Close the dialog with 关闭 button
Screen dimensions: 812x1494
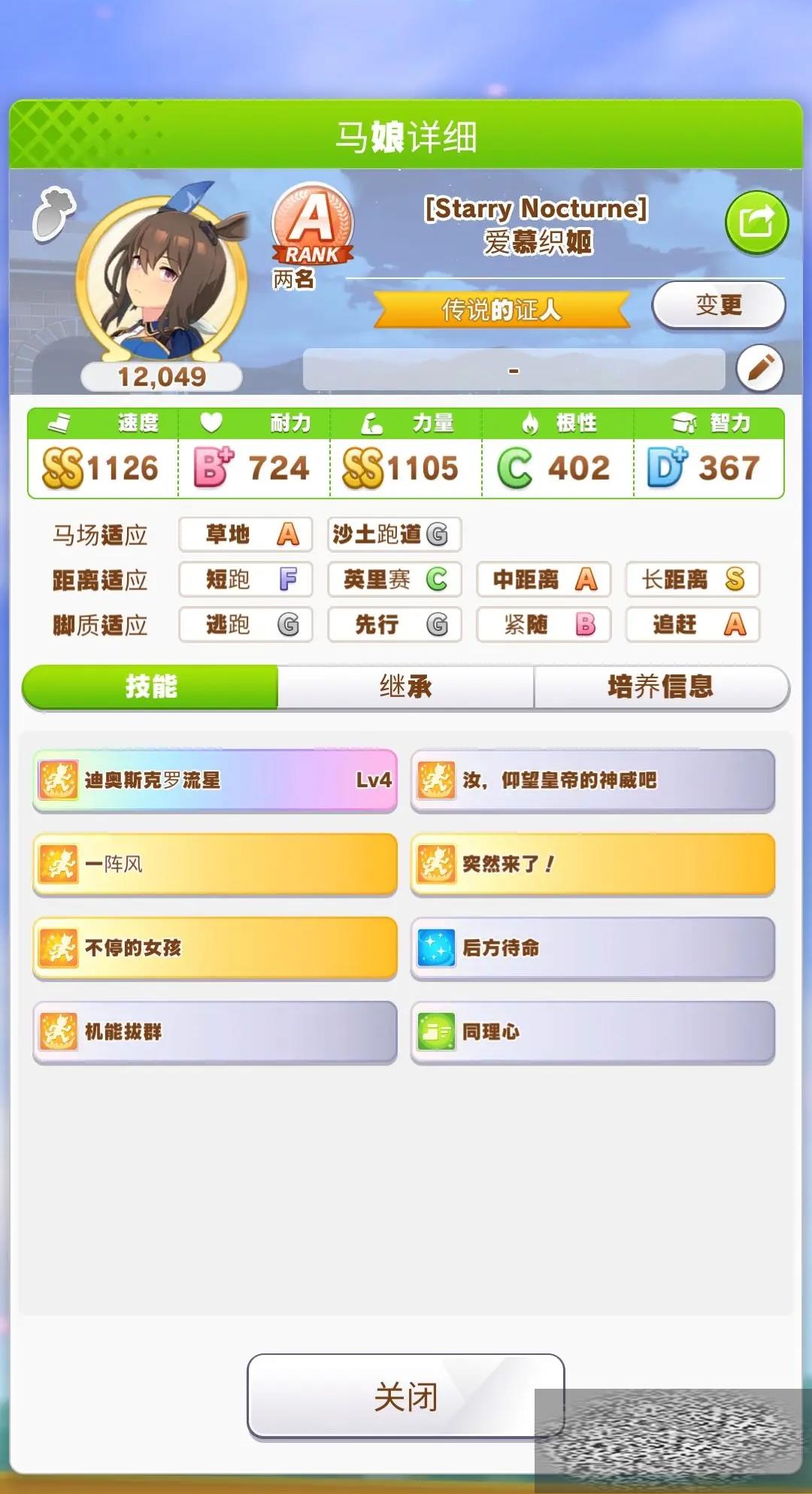[406, 1397]
